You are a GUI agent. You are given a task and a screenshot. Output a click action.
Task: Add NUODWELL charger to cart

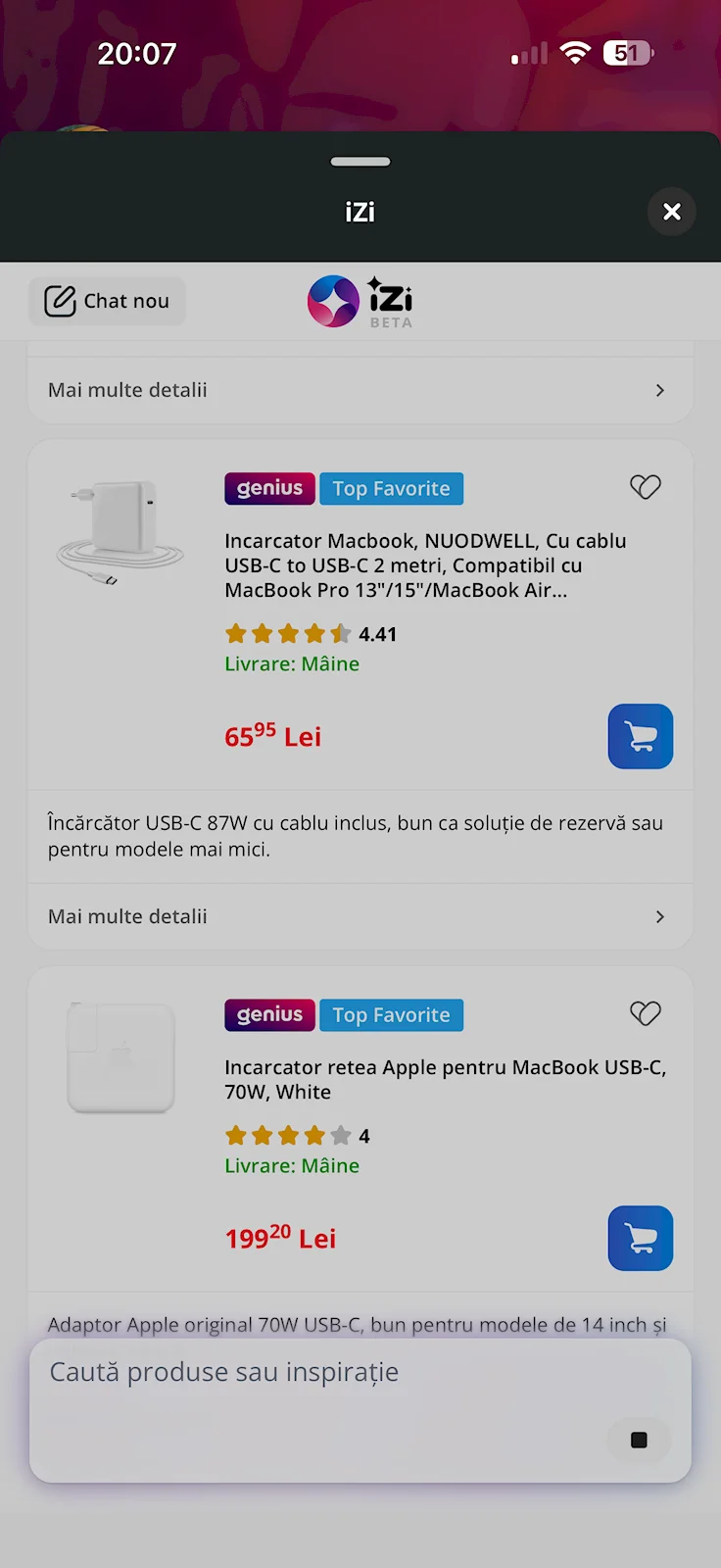(x=640, y=736)
